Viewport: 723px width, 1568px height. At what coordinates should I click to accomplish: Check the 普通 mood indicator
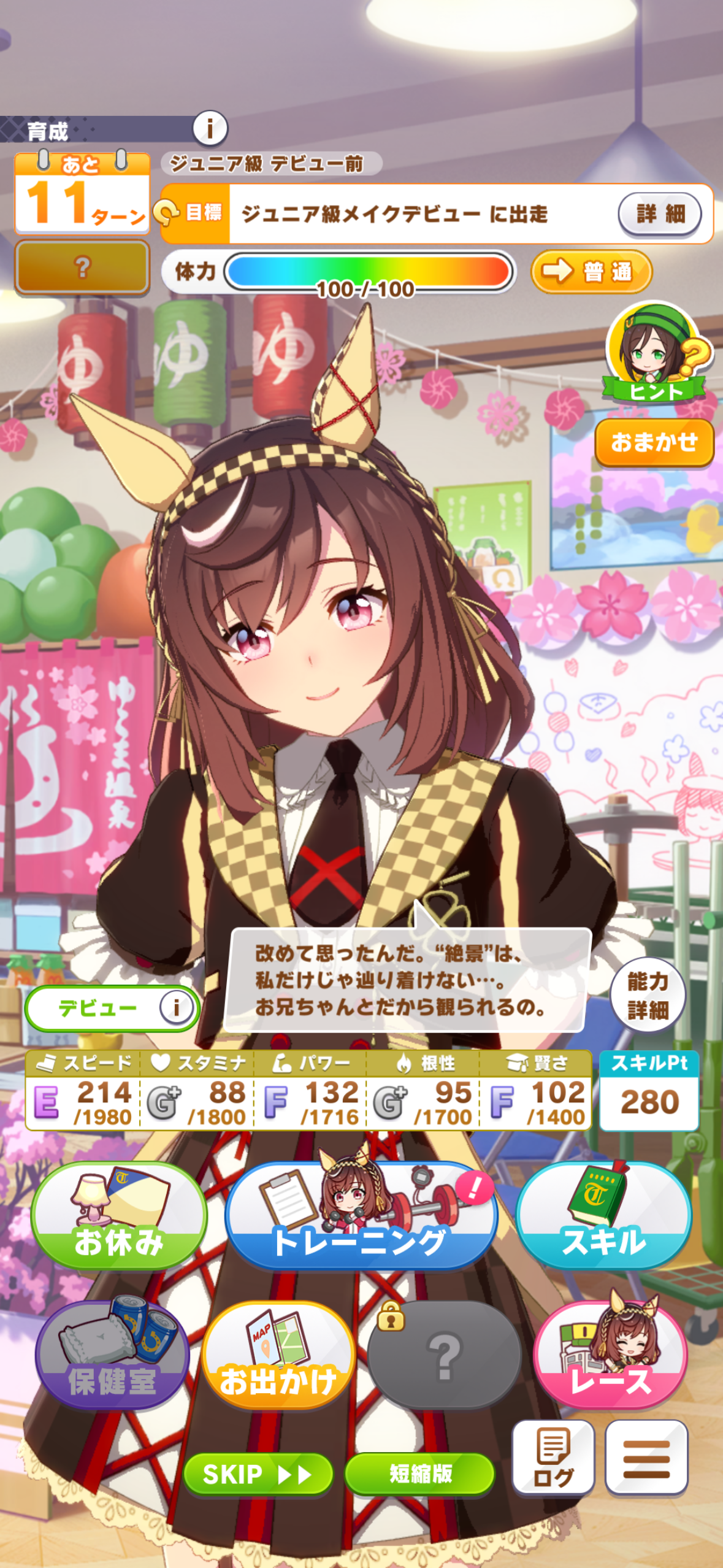click(x=591, y=271)
